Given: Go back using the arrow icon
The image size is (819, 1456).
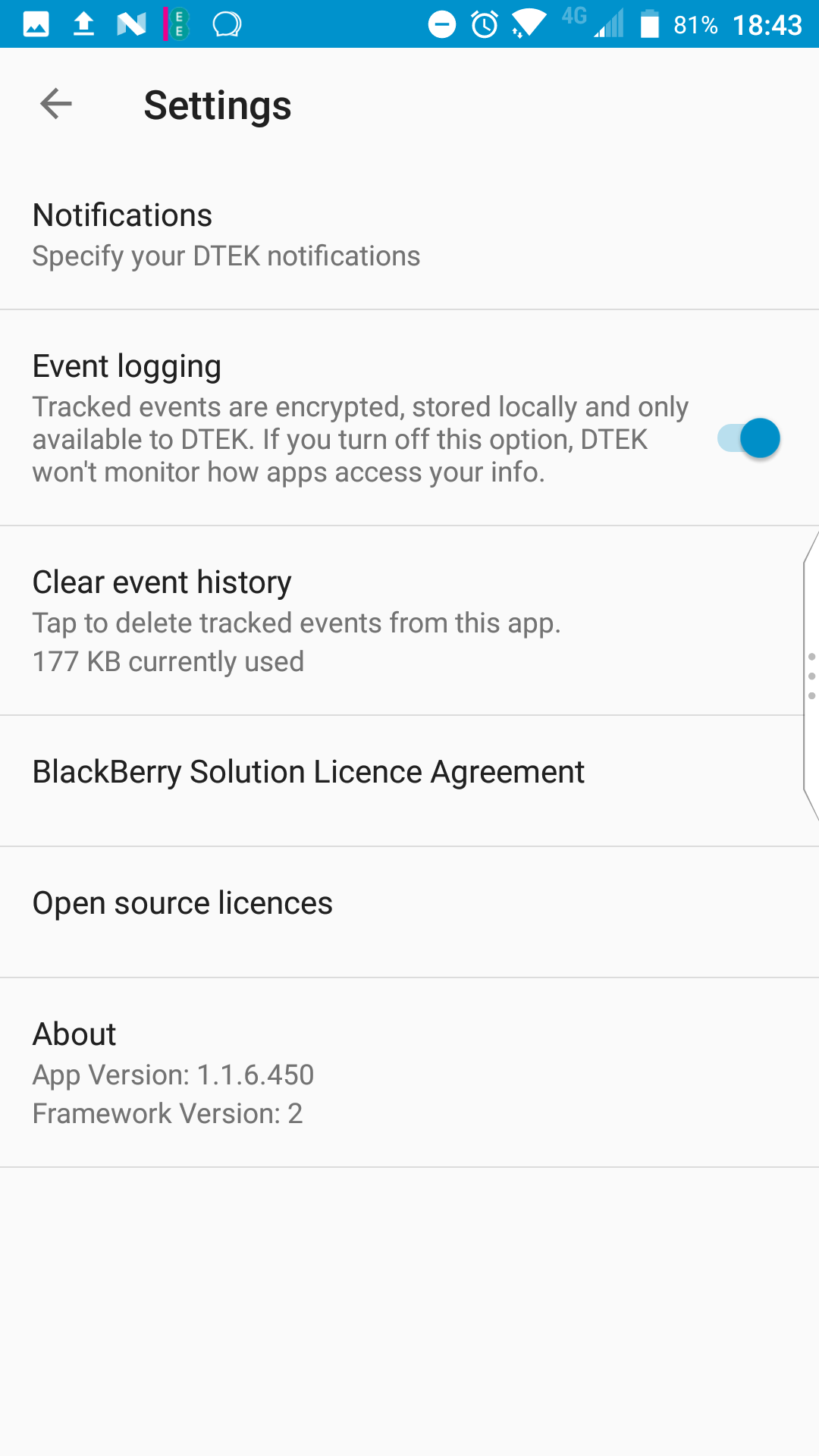Looking at the screenshot, I should pyautogui.click(x=56, y=104).
